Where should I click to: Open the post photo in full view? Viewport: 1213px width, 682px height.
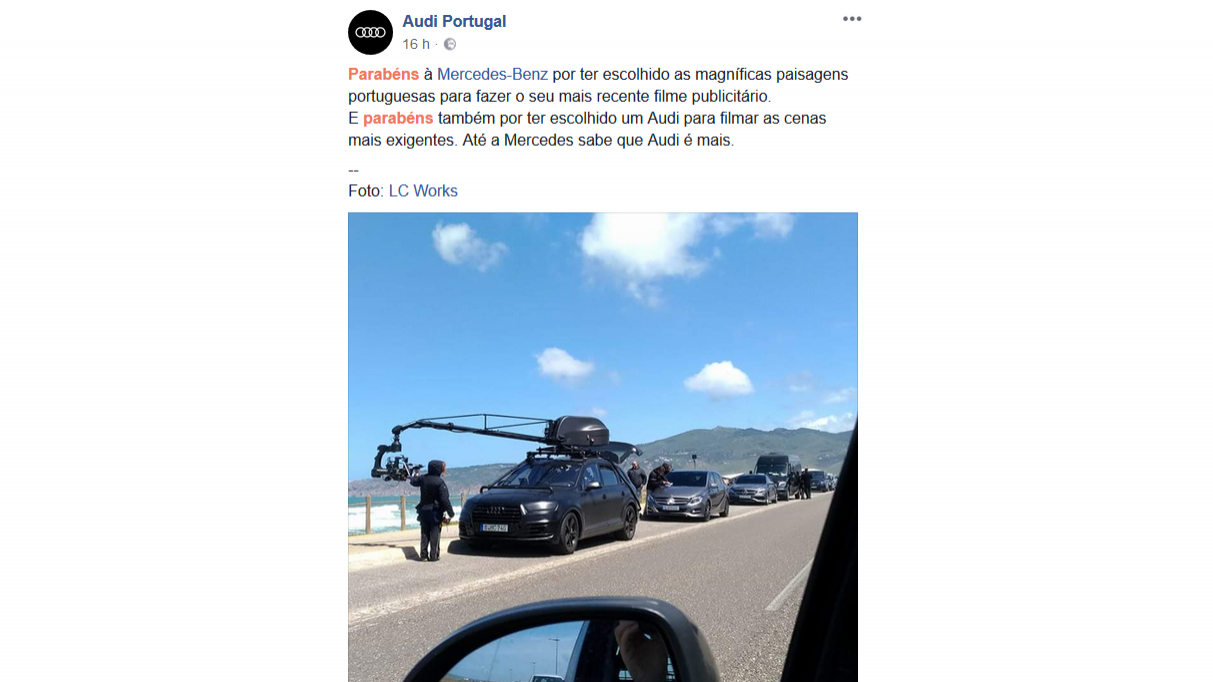pos(602,446)
